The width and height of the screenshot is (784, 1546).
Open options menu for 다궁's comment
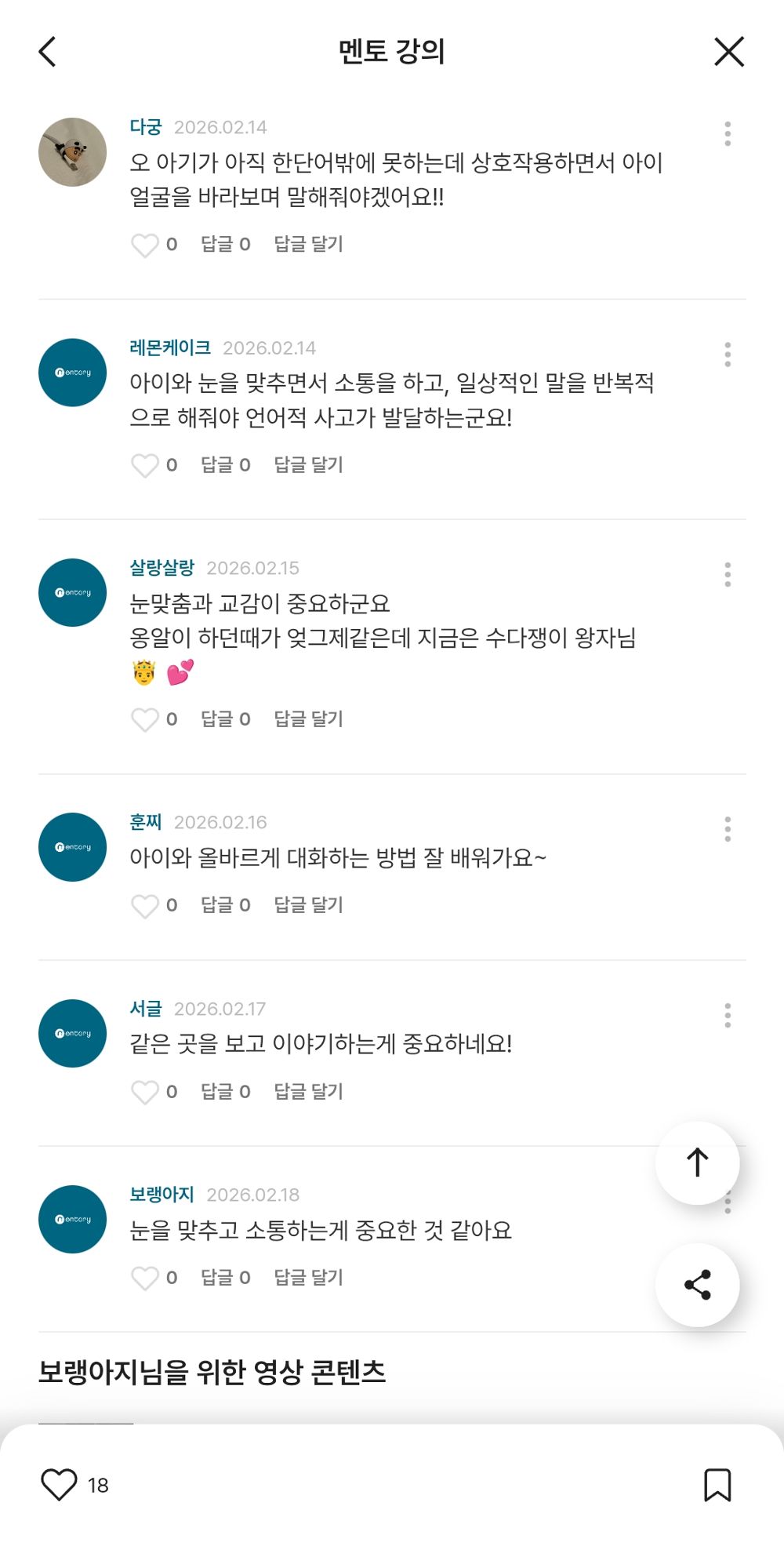728,134
